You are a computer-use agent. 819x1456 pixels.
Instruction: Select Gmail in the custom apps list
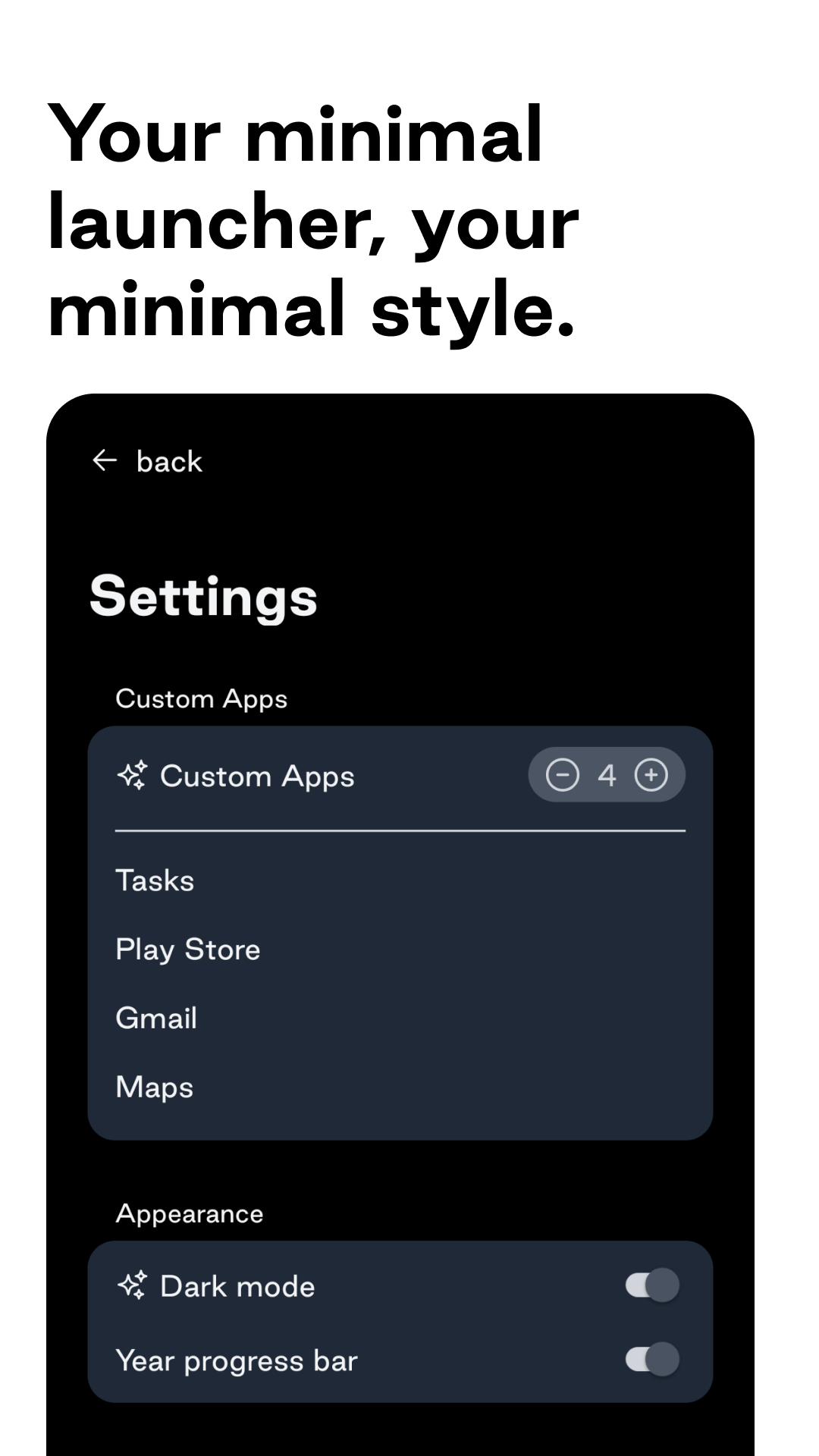click(x=155, y=1018)
